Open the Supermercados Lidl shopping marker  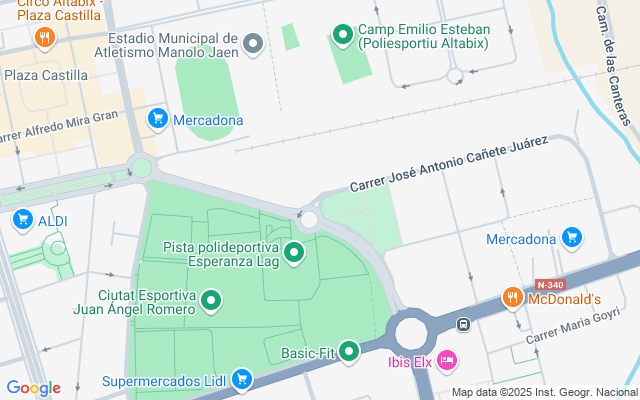[240, 379]
